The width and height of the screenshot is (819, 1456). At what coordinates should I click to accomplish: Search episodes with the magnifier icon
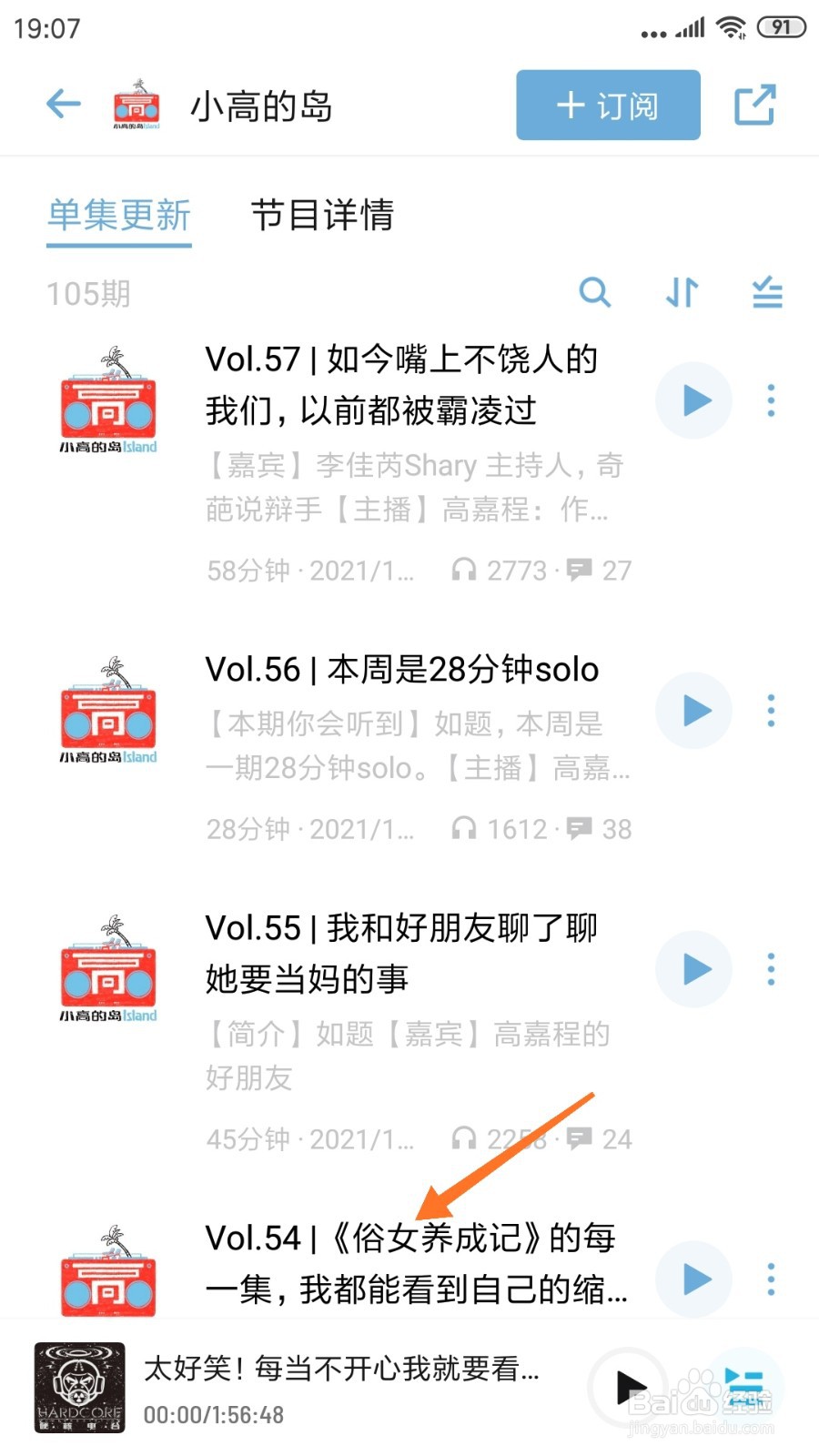click(x=595, y=292)
